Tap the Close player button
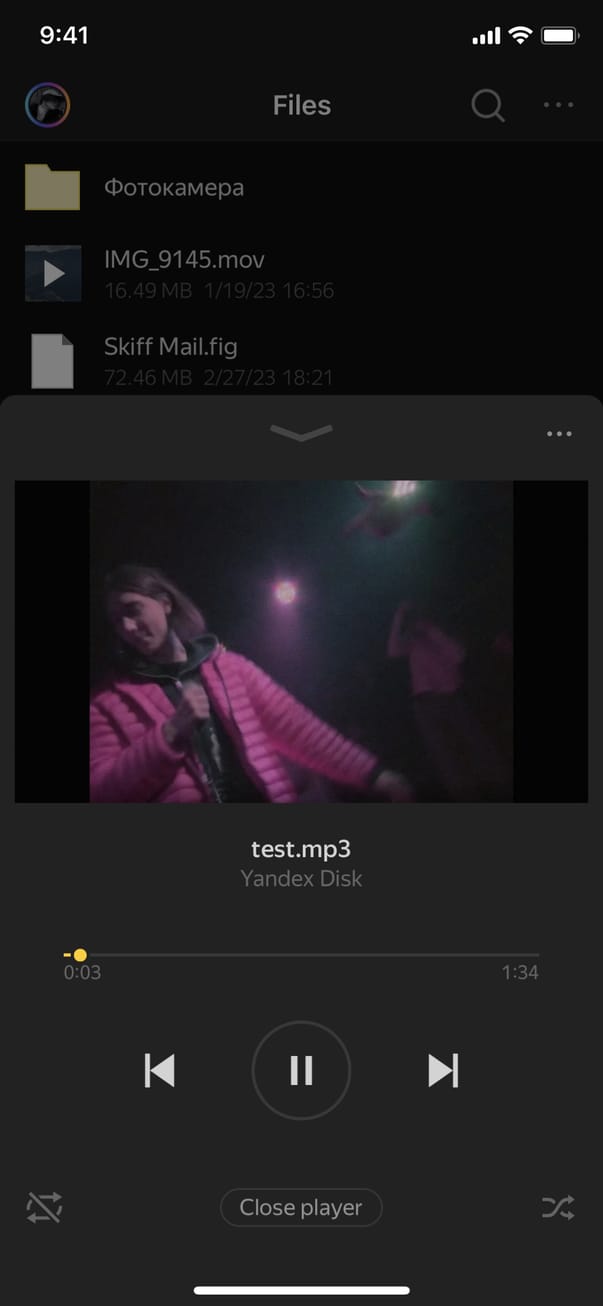Viewport: 603px width, 1306px height. pyautogui.click(x=301, y=1208)
